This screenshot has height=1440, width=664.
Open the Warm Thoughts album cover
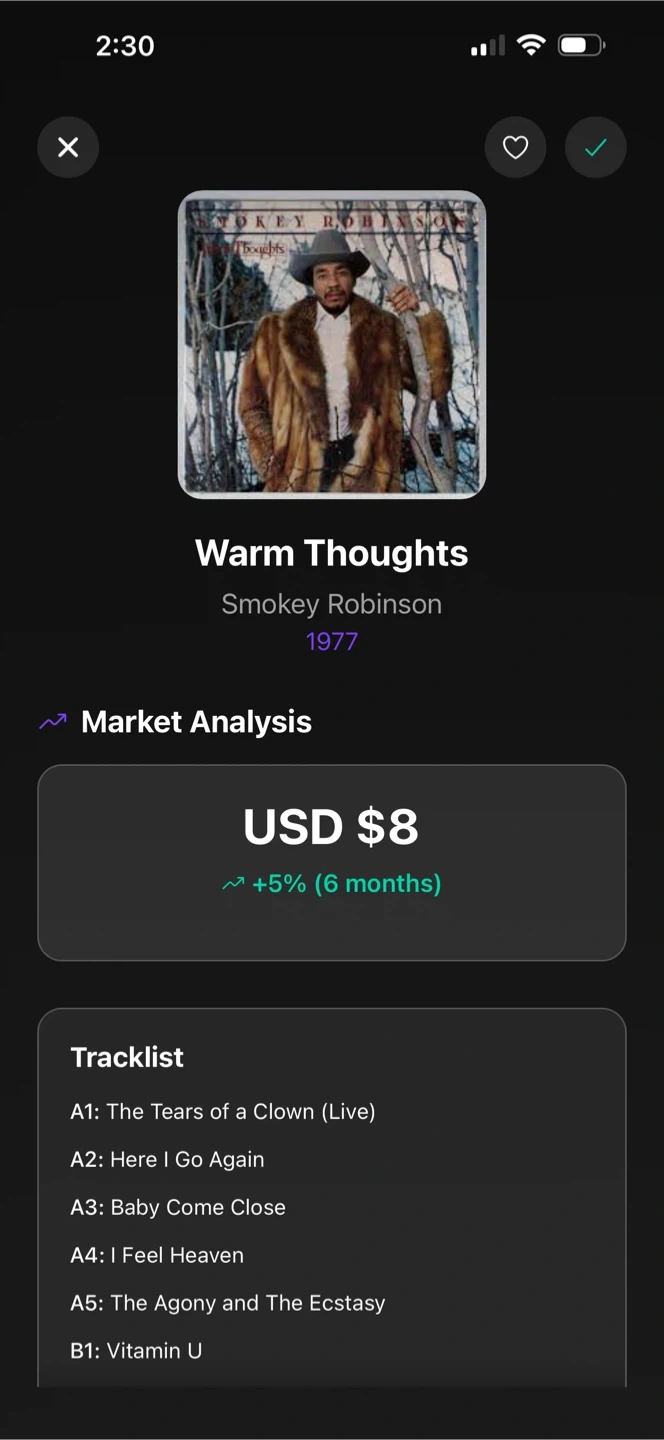tap(332, 344)
